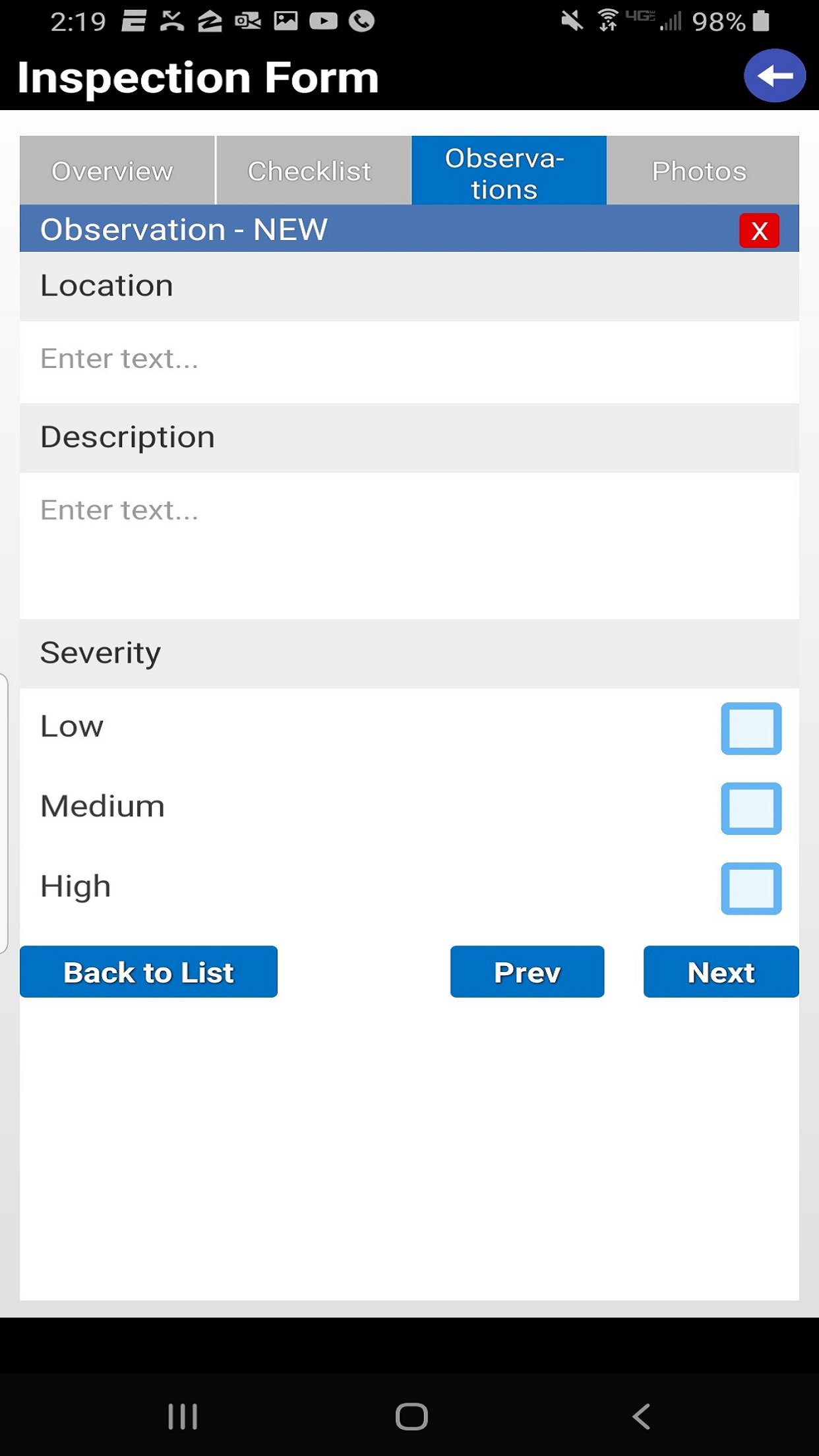Open recent apps from the navigation bar

tap(183, 1415)
